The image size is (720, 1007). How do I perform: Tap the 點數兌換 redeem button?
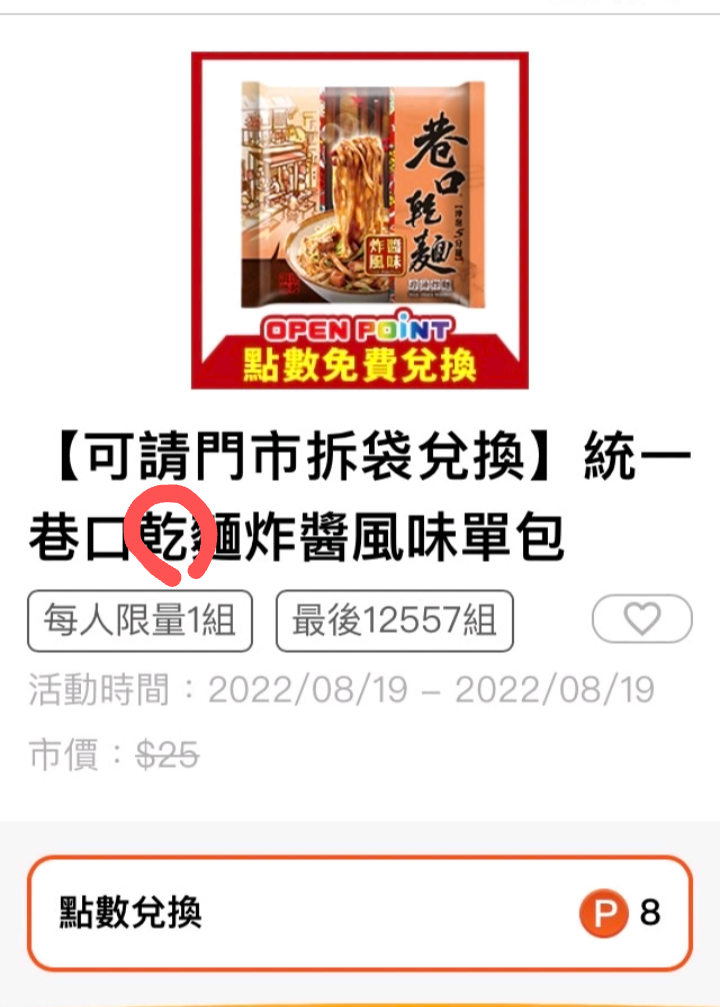[x=359, y=912]
